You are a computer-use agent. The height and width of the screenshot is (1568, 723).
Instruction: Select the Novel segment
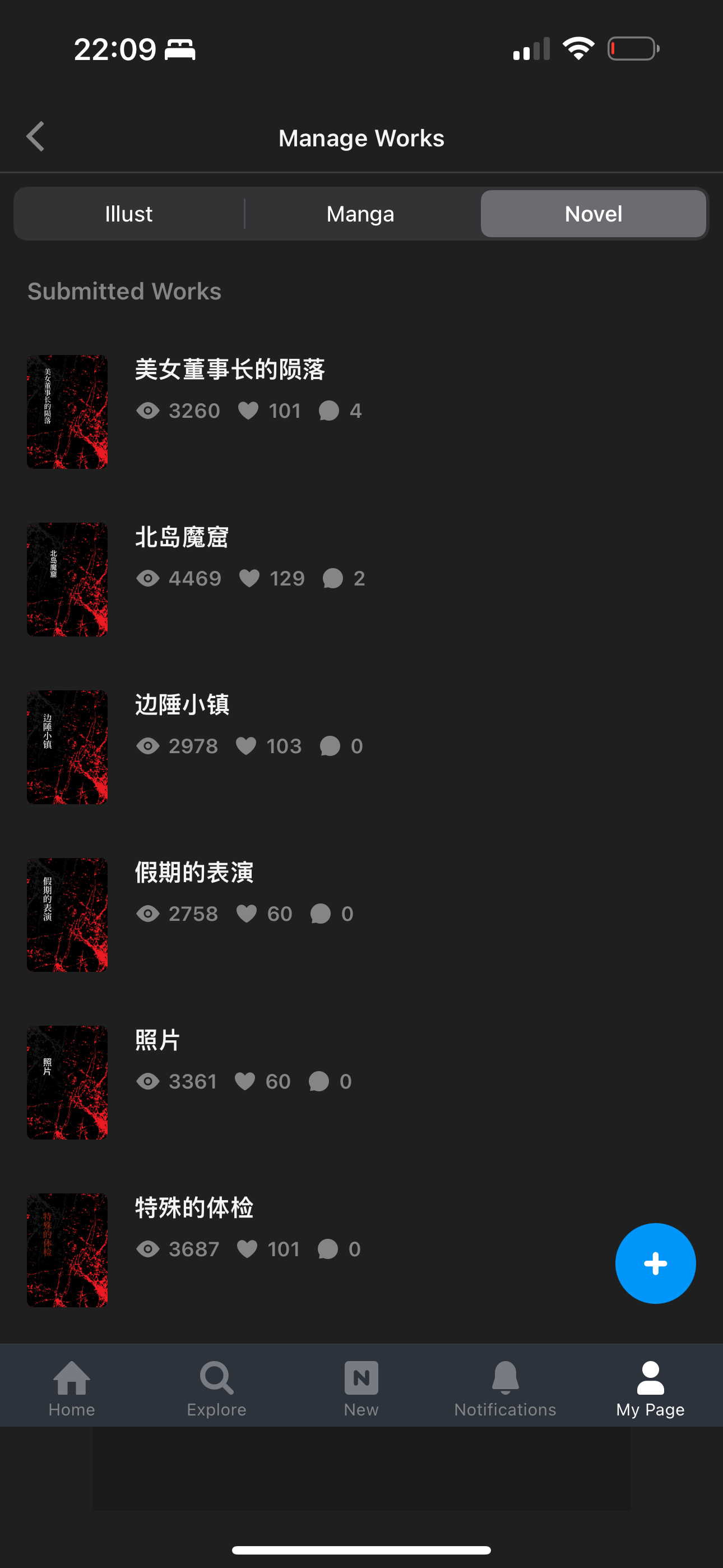pos(593,214)
